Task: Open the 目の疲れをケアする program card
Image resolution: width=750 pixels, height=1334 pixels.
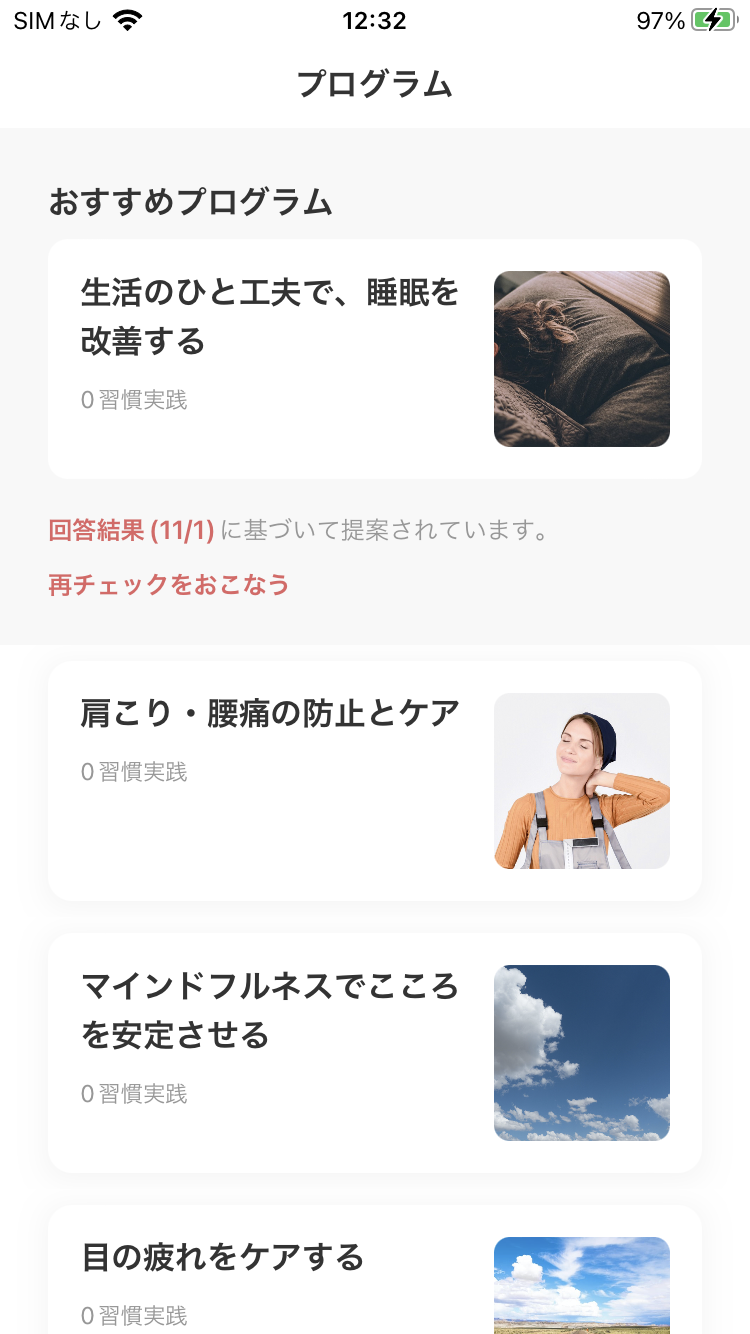Action: (x=374, y=1272)
